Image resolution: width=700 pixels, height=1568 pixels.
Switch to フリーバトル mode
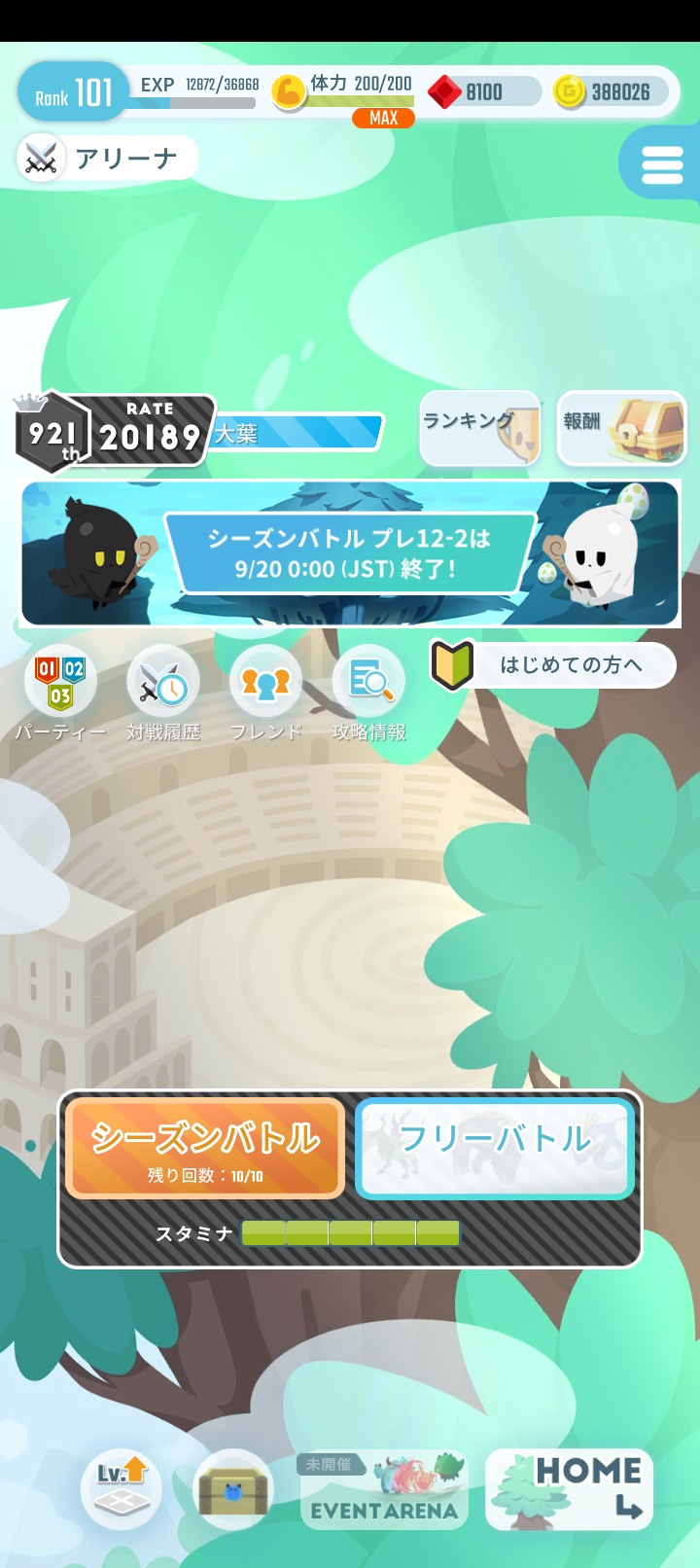(x=494, y=1148)
